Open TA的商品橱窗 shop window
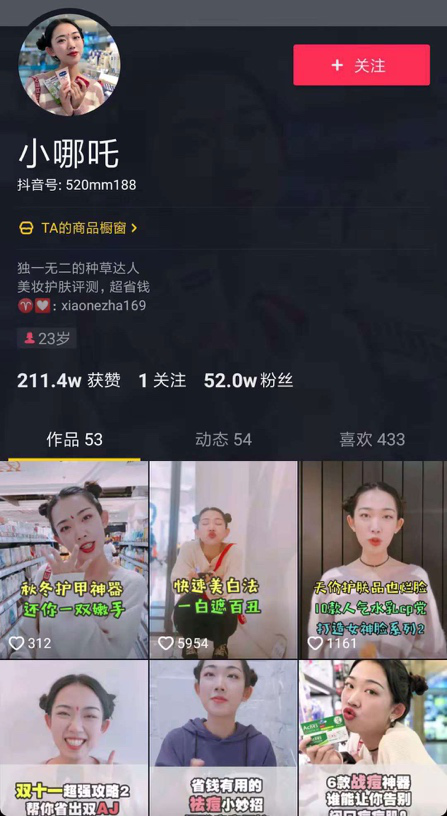The width and height of the screenshot is (447, 816). (78, 228)
